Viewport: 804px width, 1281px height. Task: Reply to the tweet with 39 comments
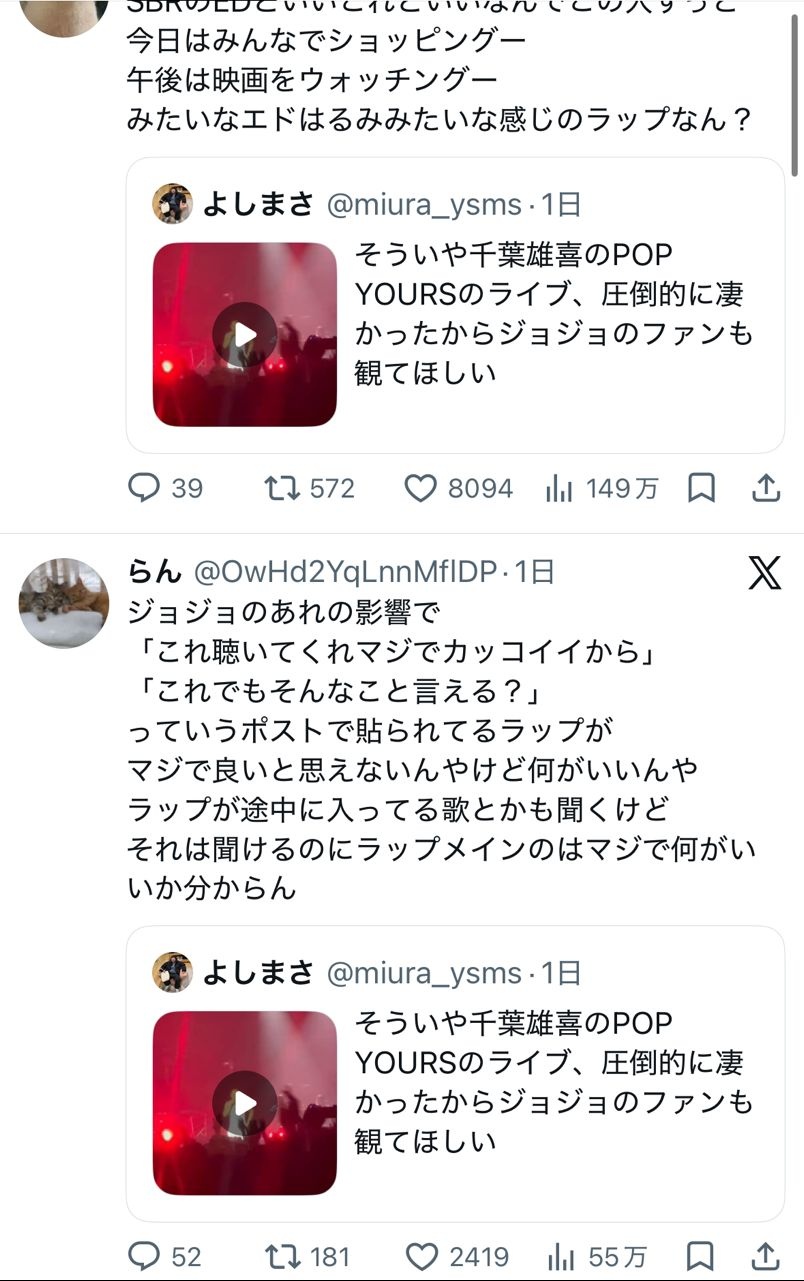(x=165, y=488)
